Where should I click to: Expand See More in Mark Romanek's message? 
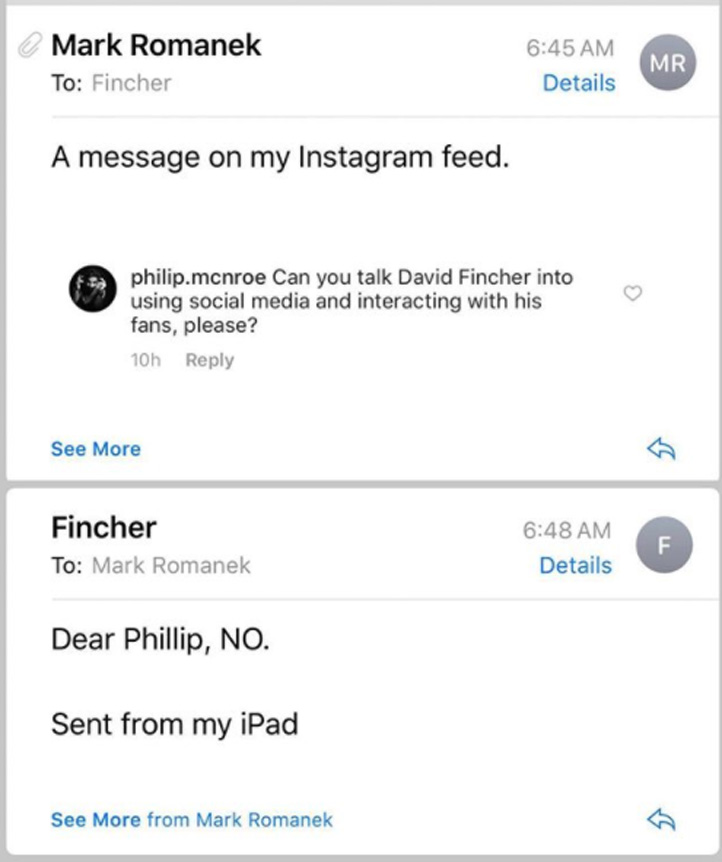coord(95,449)
